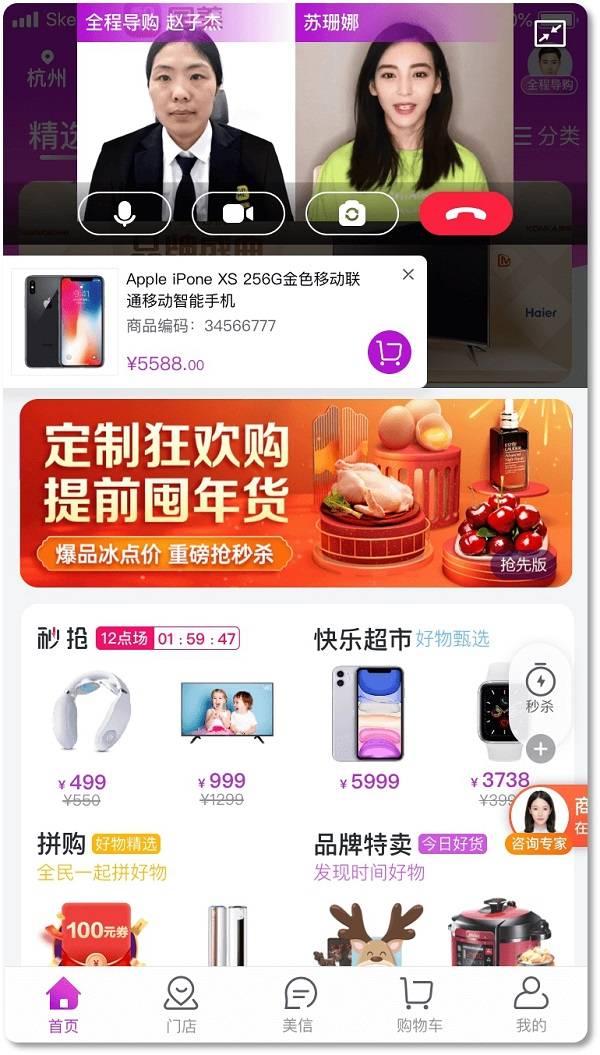Open the 品牌特卖 section
This screenshot has height=1055, width=600.
click(364, 844)
